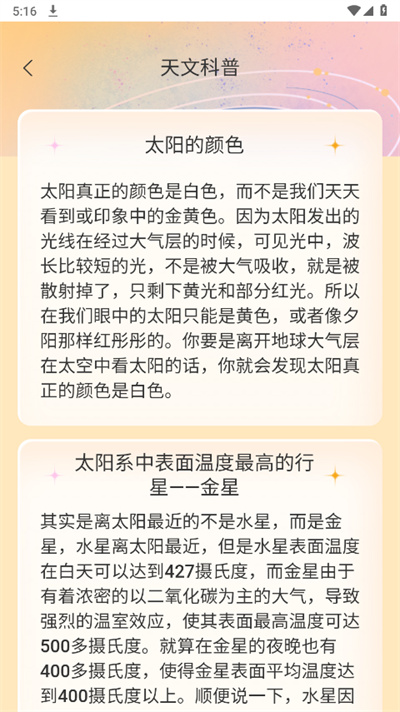Image resolution: width=400 pixels, height=712 pixels.
Task: Go back from the 天文科普 page
Action: click(x=28, y=69)
